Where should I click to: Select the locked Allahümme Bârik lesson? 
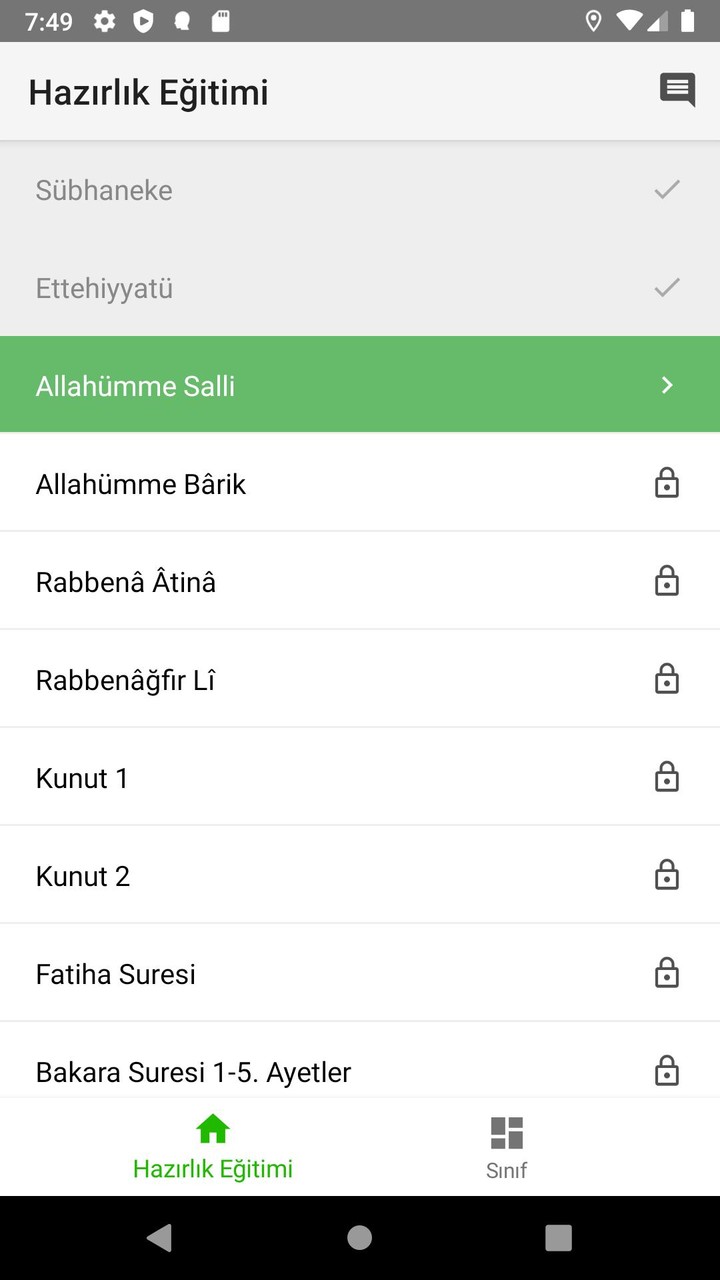coord(360,484)
